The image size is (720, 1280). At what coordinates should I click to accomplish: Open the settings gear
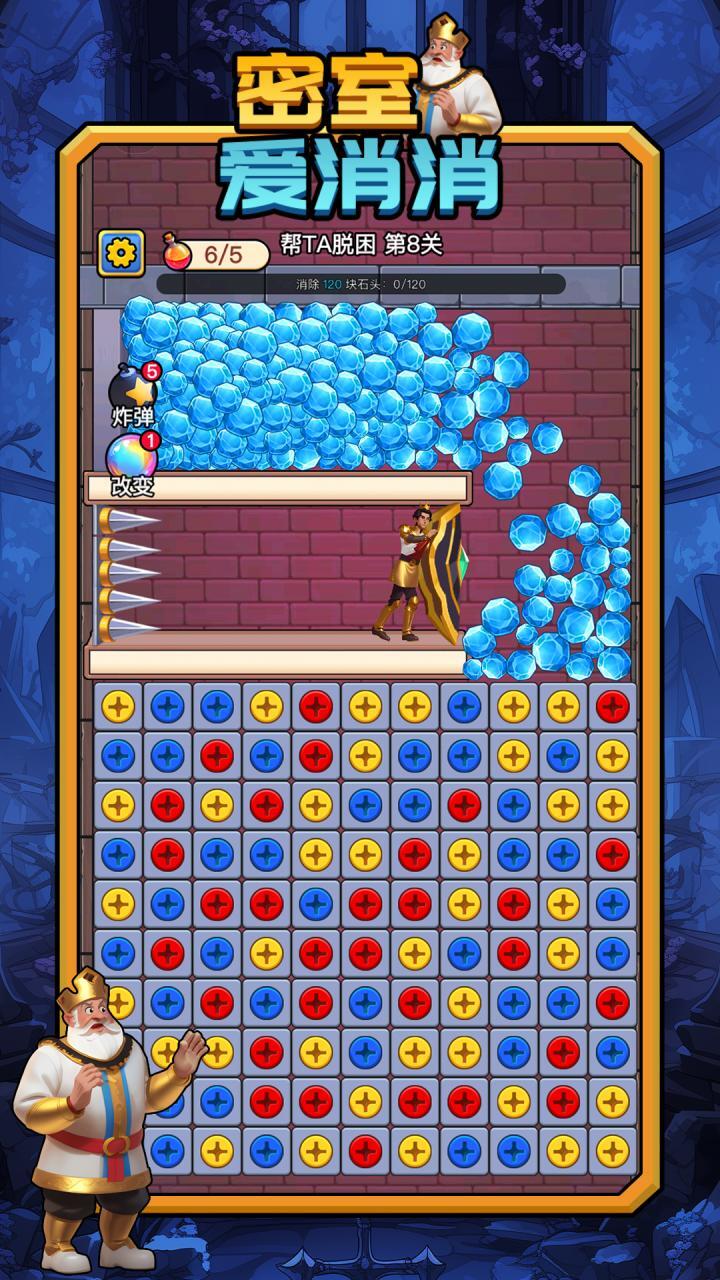[120, 254]
